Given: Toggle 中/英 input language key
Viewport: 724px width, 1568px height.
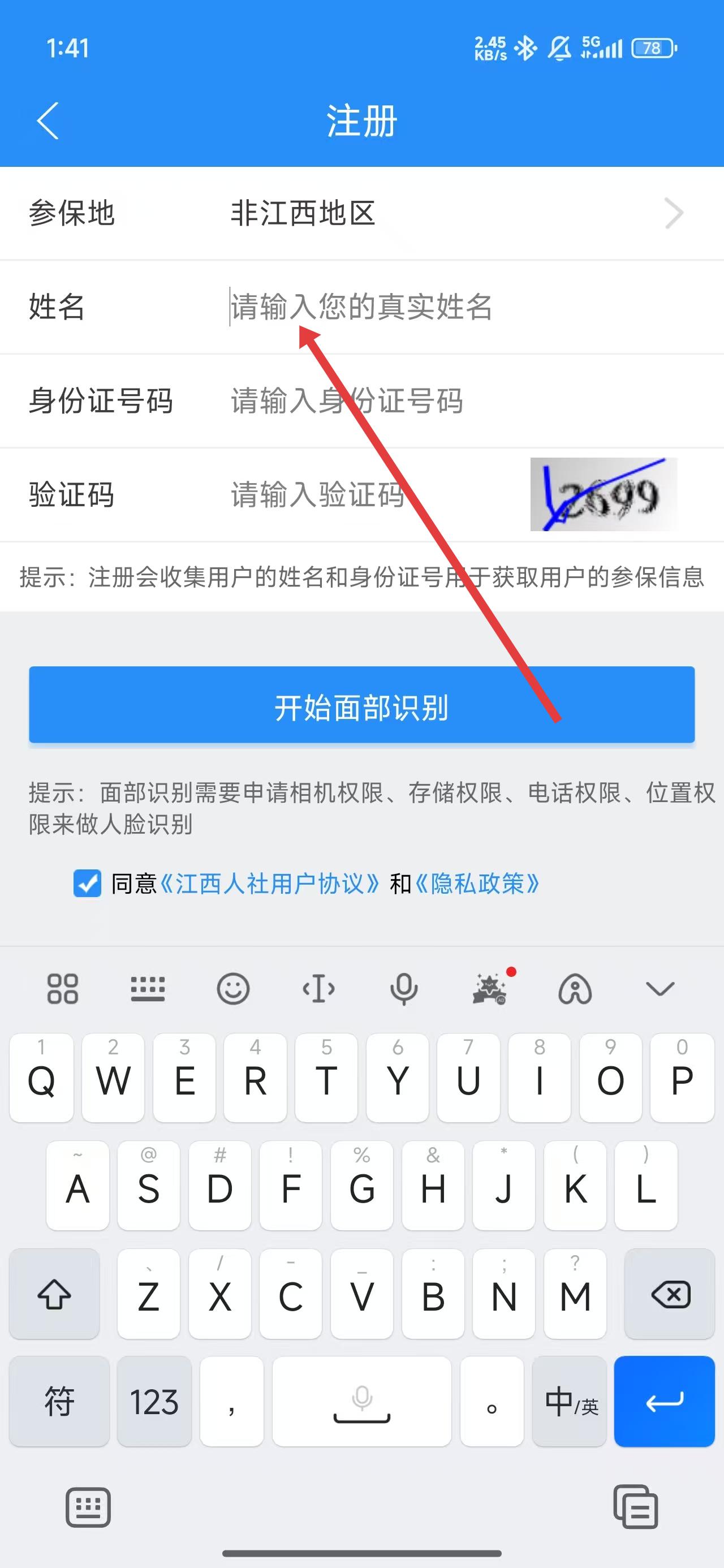Looking at the screenshot, I should point(570,1401).
